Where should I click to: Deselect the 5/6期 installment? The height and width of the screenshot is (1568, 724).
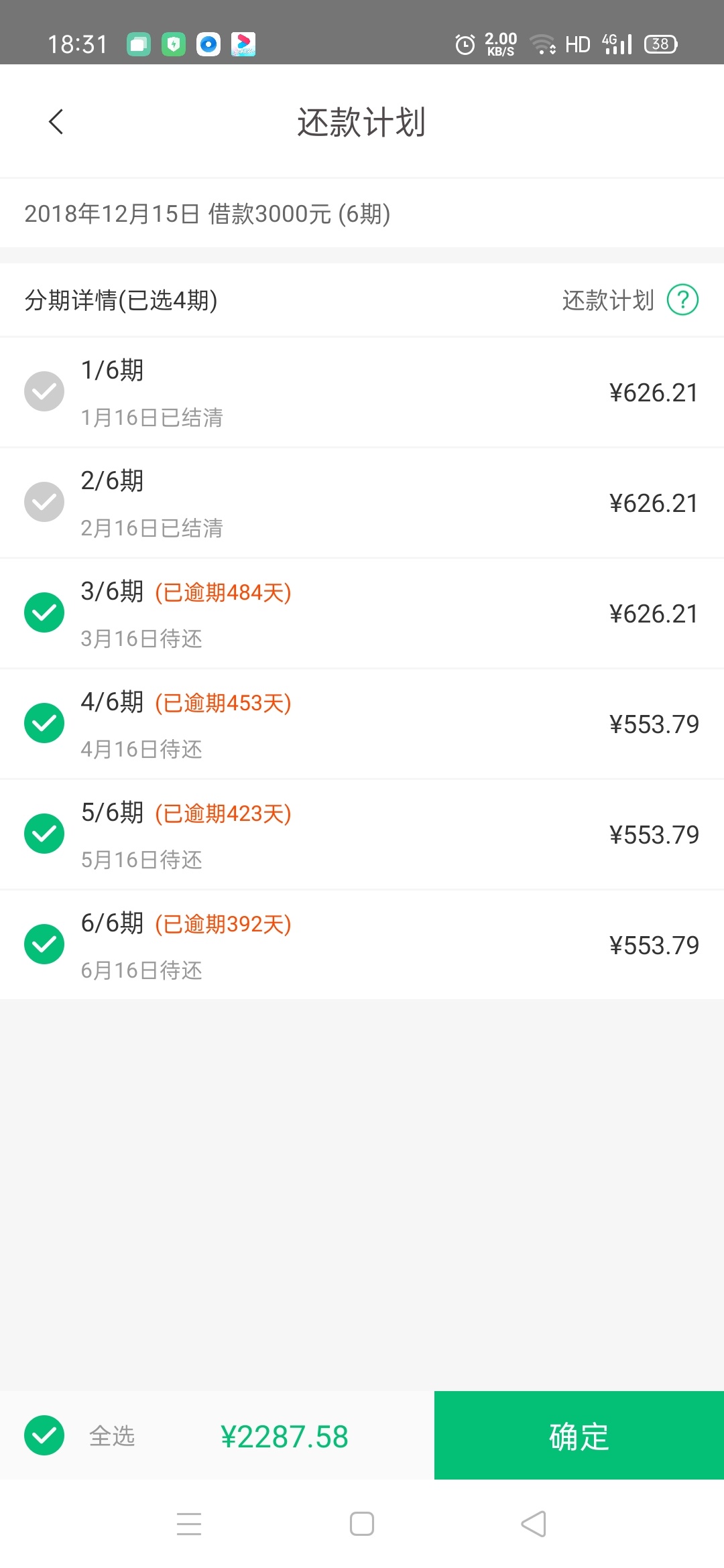pos(44,834)
